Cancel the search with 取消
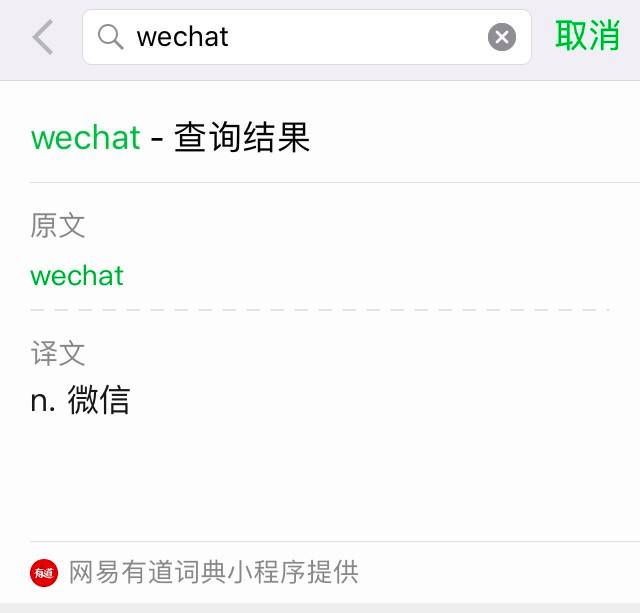Viewport: 640px width, 613px height. [x=588, y=37]
